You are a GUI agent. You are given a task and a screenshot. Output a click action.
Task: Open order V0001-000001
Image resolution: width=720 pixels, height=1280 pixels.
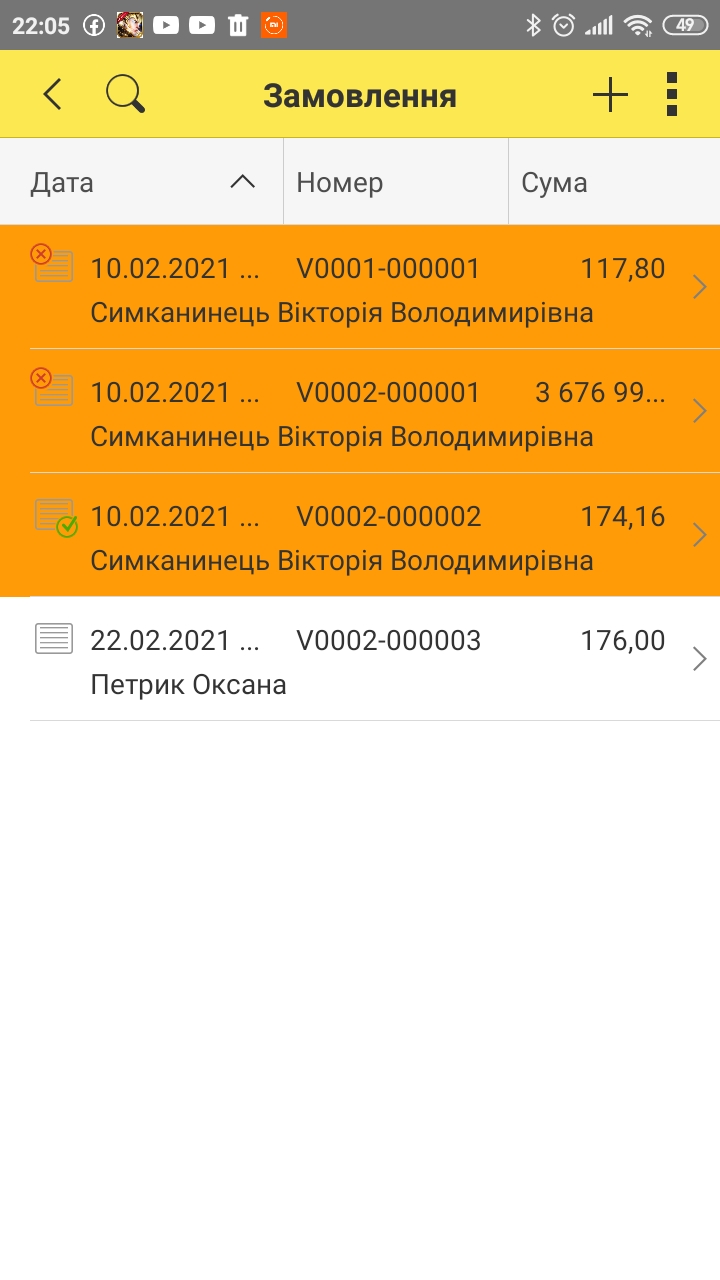360,287
